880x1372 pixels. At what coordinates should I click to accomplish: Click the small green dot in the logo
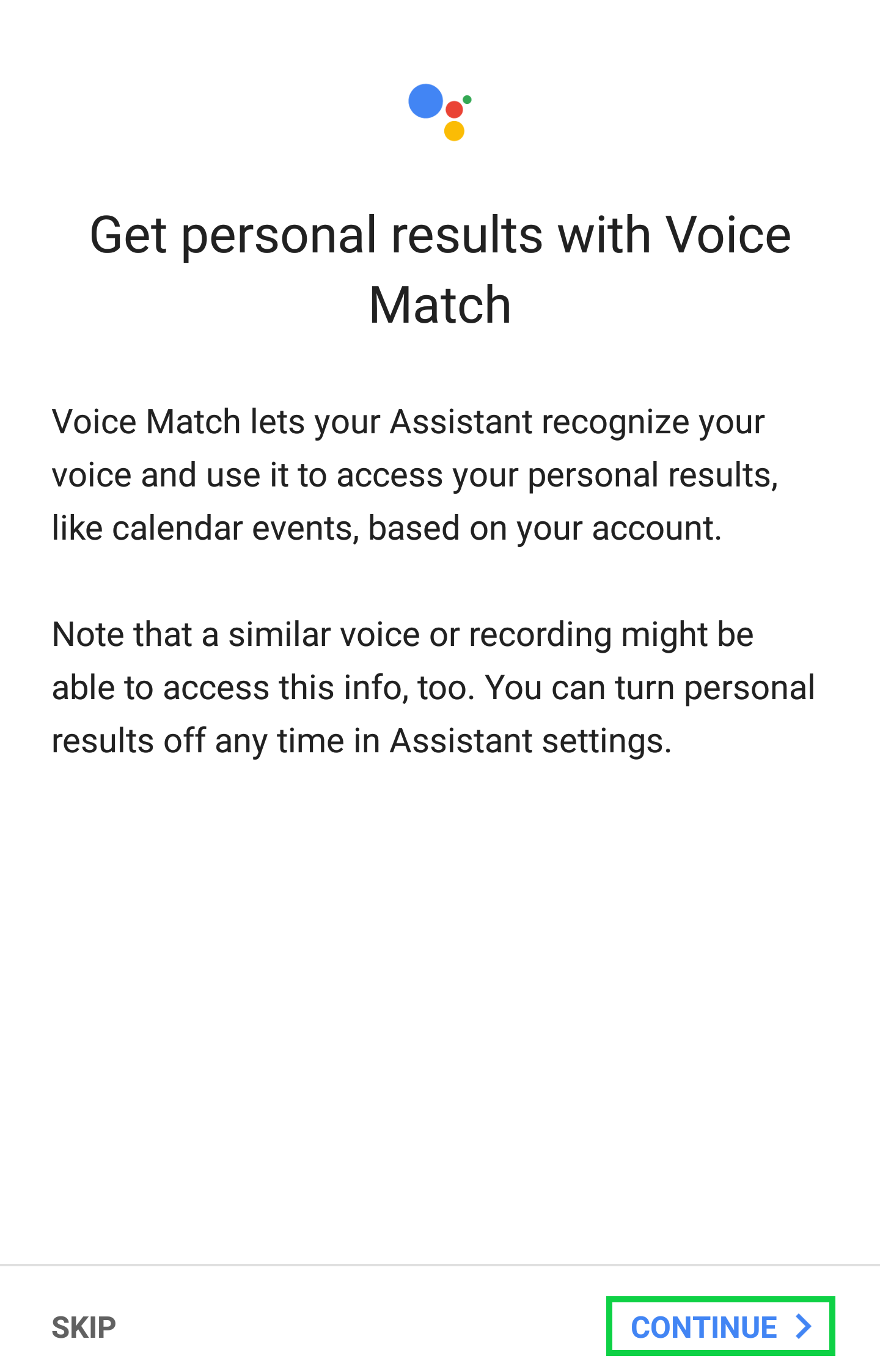(x=467, y=98)
